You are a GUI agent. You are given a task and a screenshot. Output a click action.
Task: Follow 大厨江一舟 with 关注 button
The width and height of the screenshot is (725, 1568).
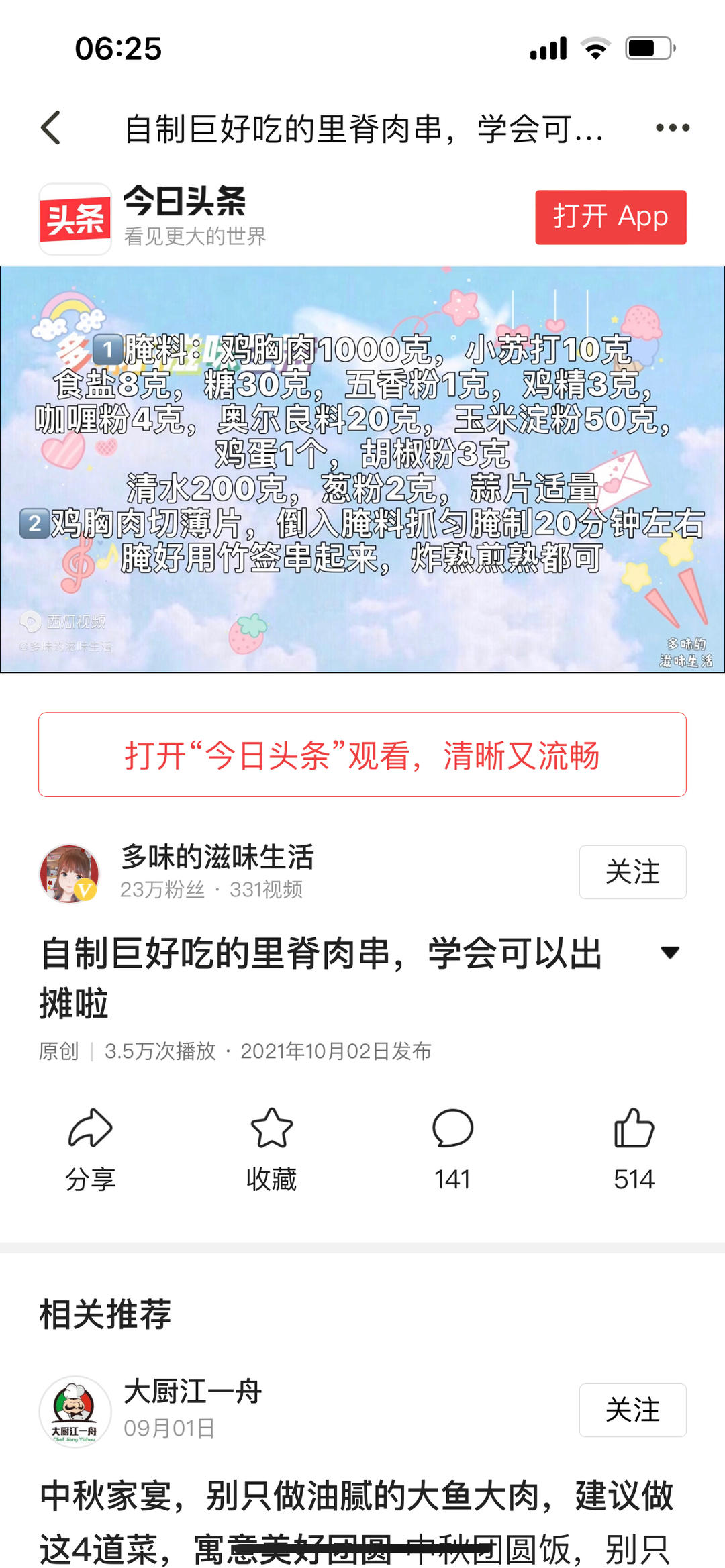[632, 1410]
